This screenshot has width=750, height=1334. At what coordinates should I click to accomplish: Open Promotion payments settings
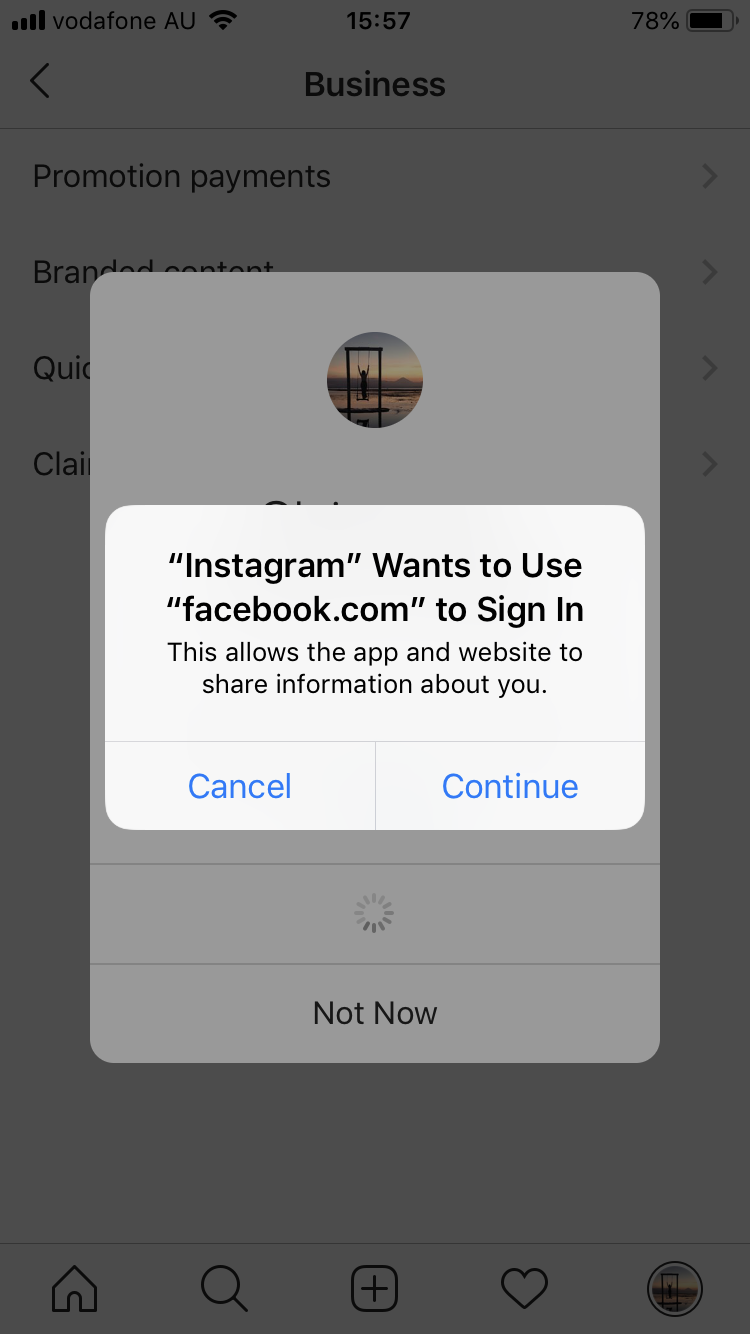click(x=375, y=177)
